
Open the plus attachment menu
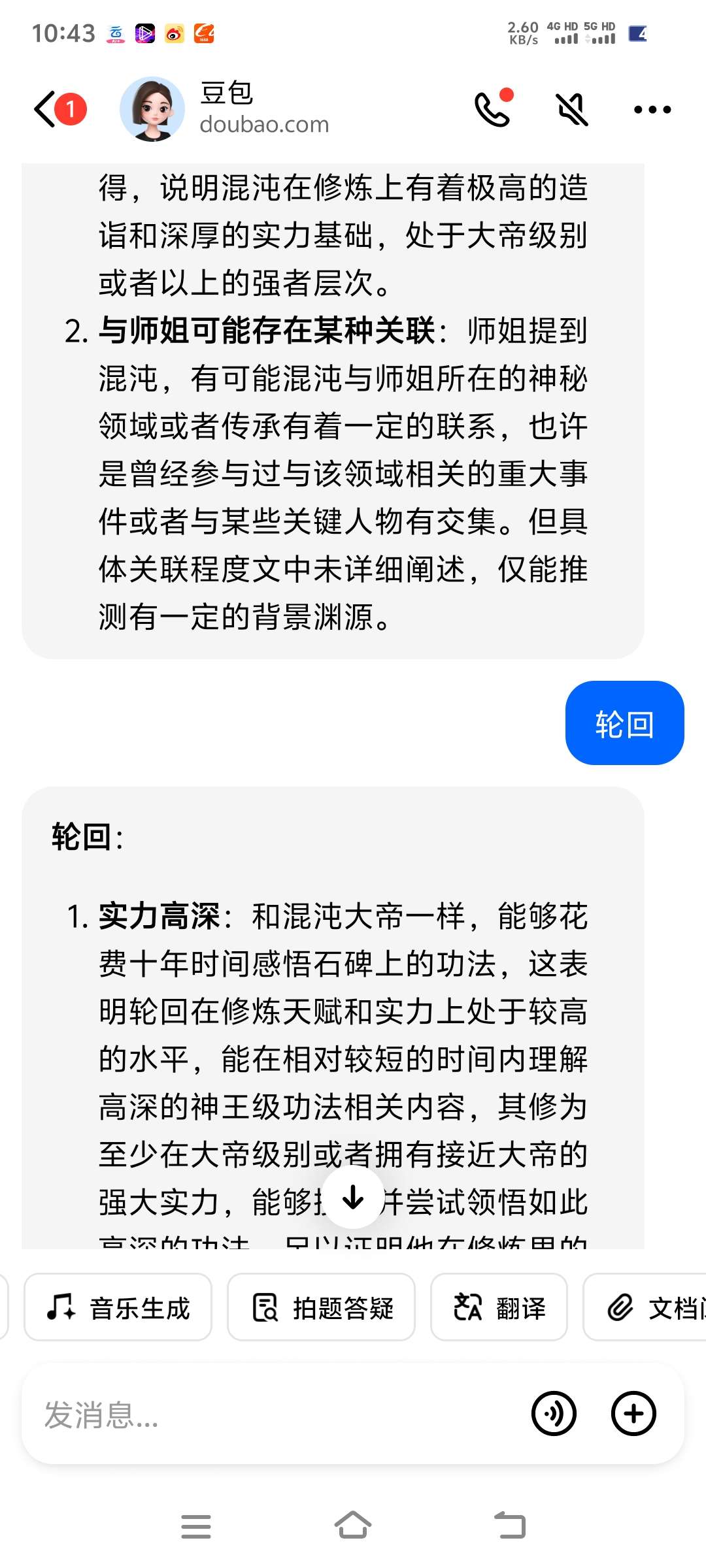(x=633, y=1414)
